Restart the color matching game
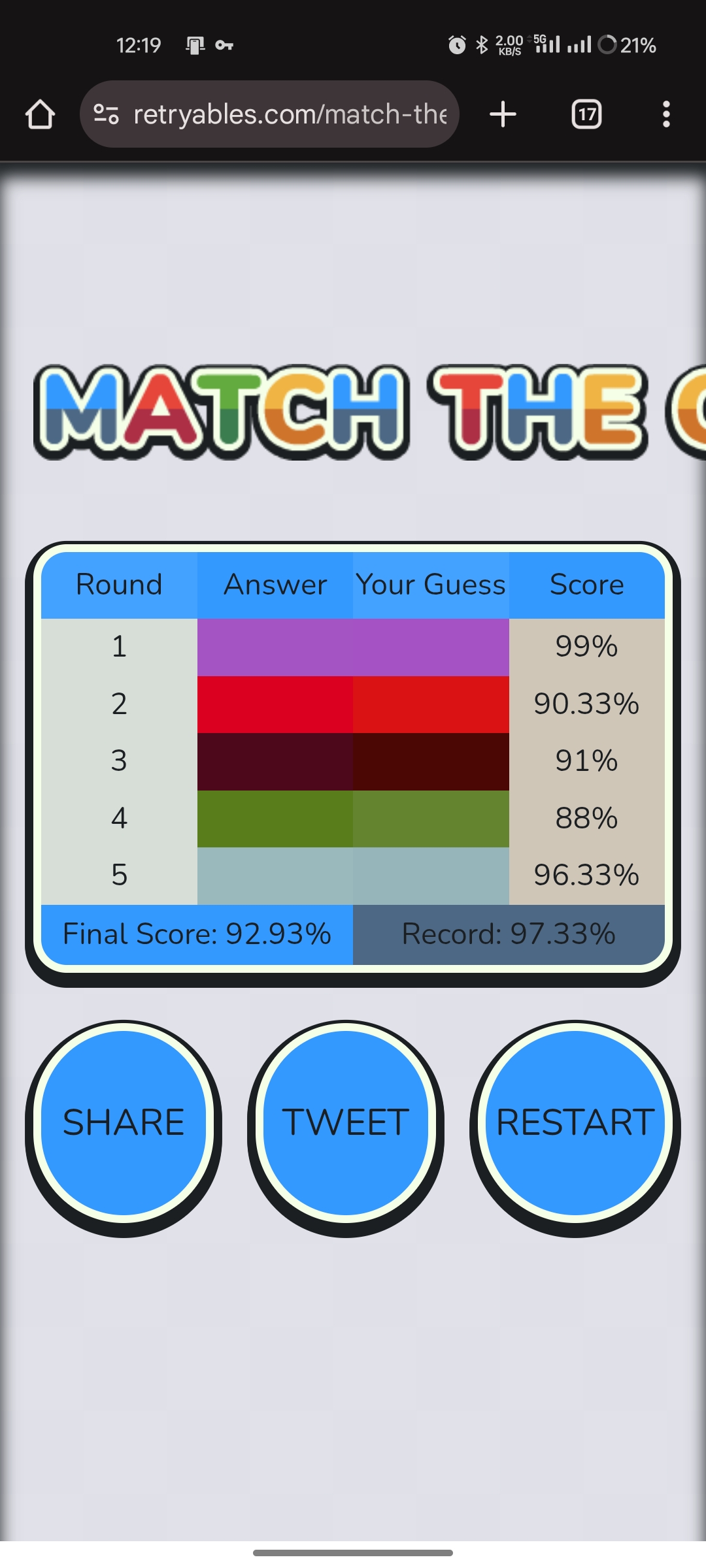The height and width of the screenshot is (1568, 706). 575,1123
